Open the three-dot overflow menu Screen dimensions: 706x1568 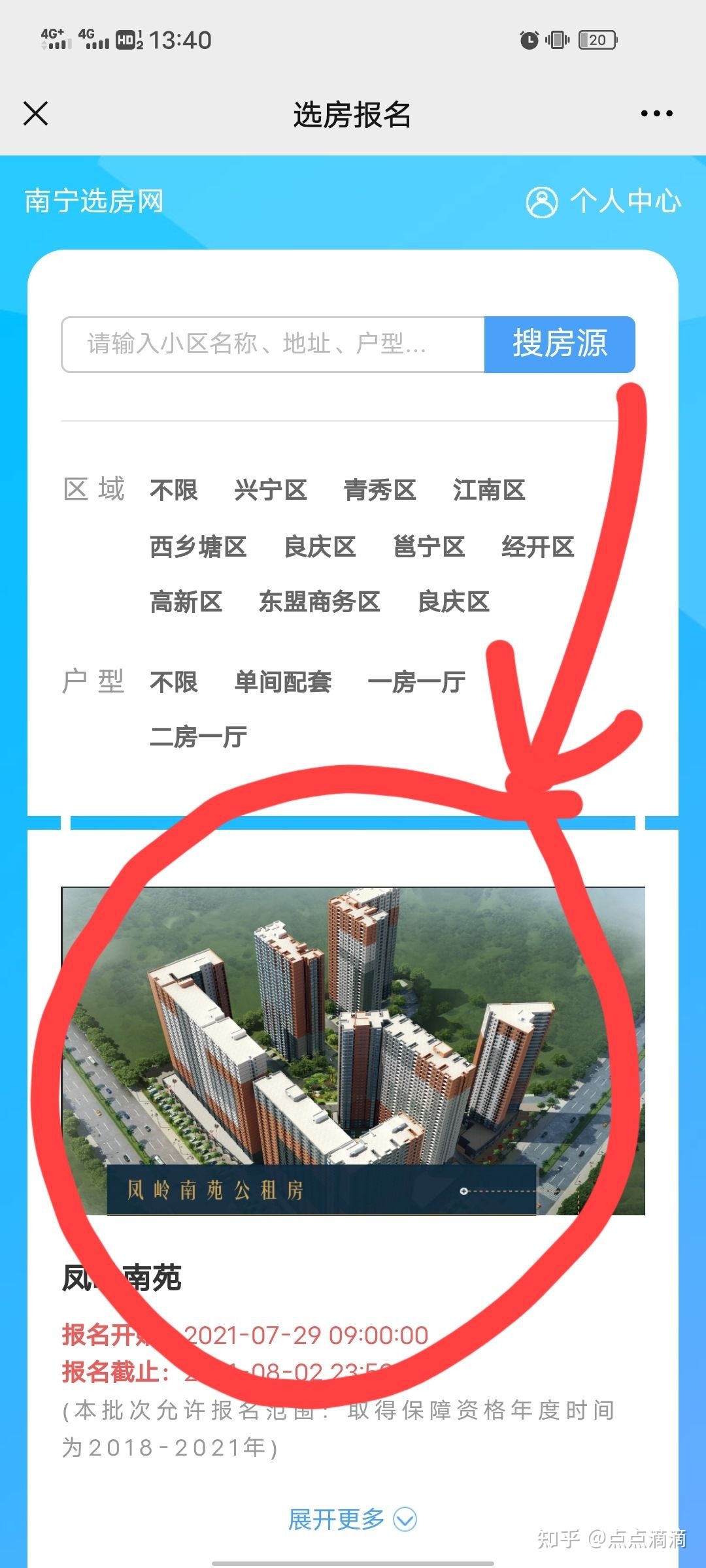coord(656,114)
